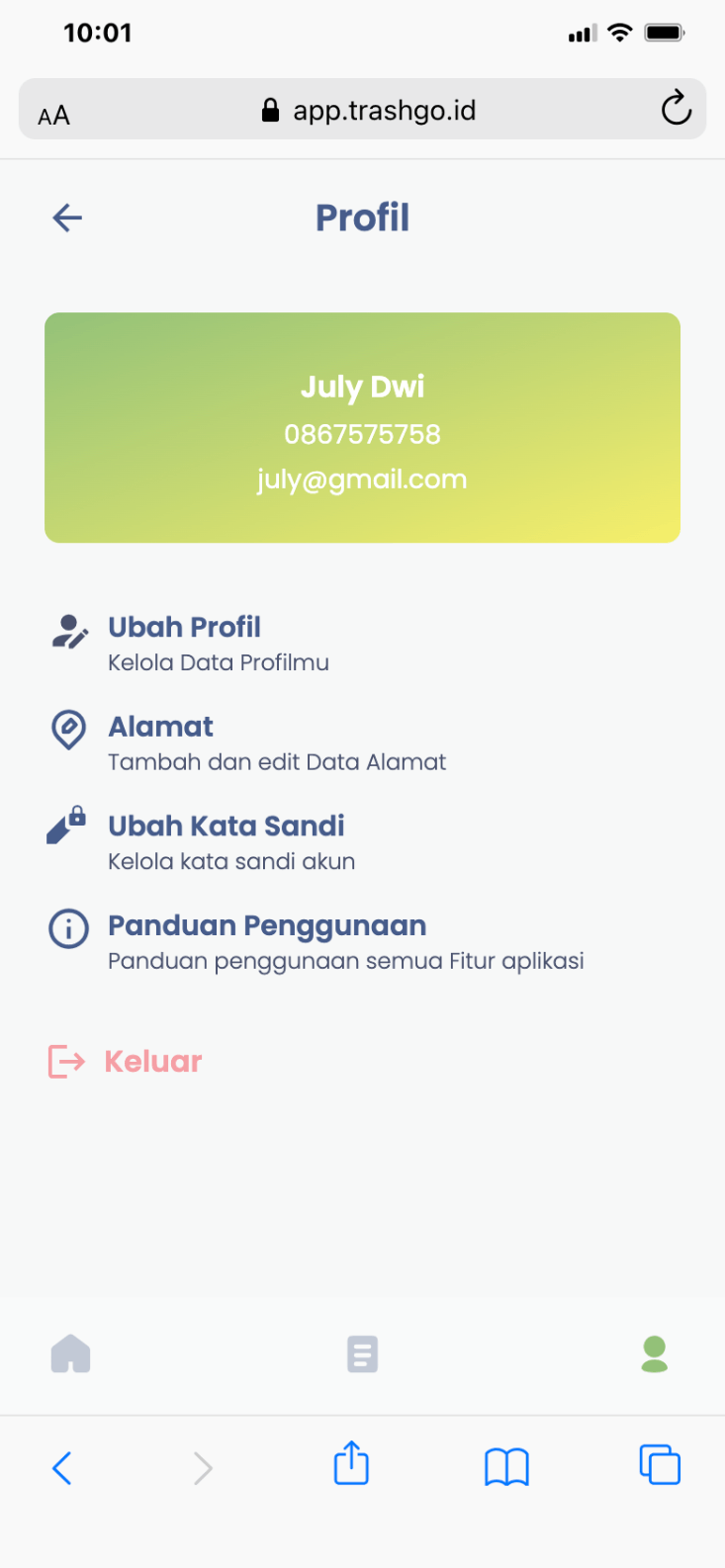Select the profile tab
Viewport: 725px width, 1568px height.
pos(654,1353)
